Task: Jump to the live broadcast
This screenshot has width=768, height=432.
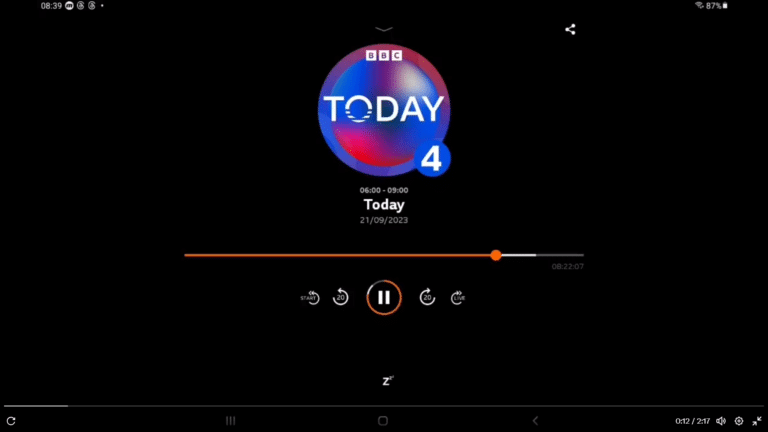Action: [458, 297]
